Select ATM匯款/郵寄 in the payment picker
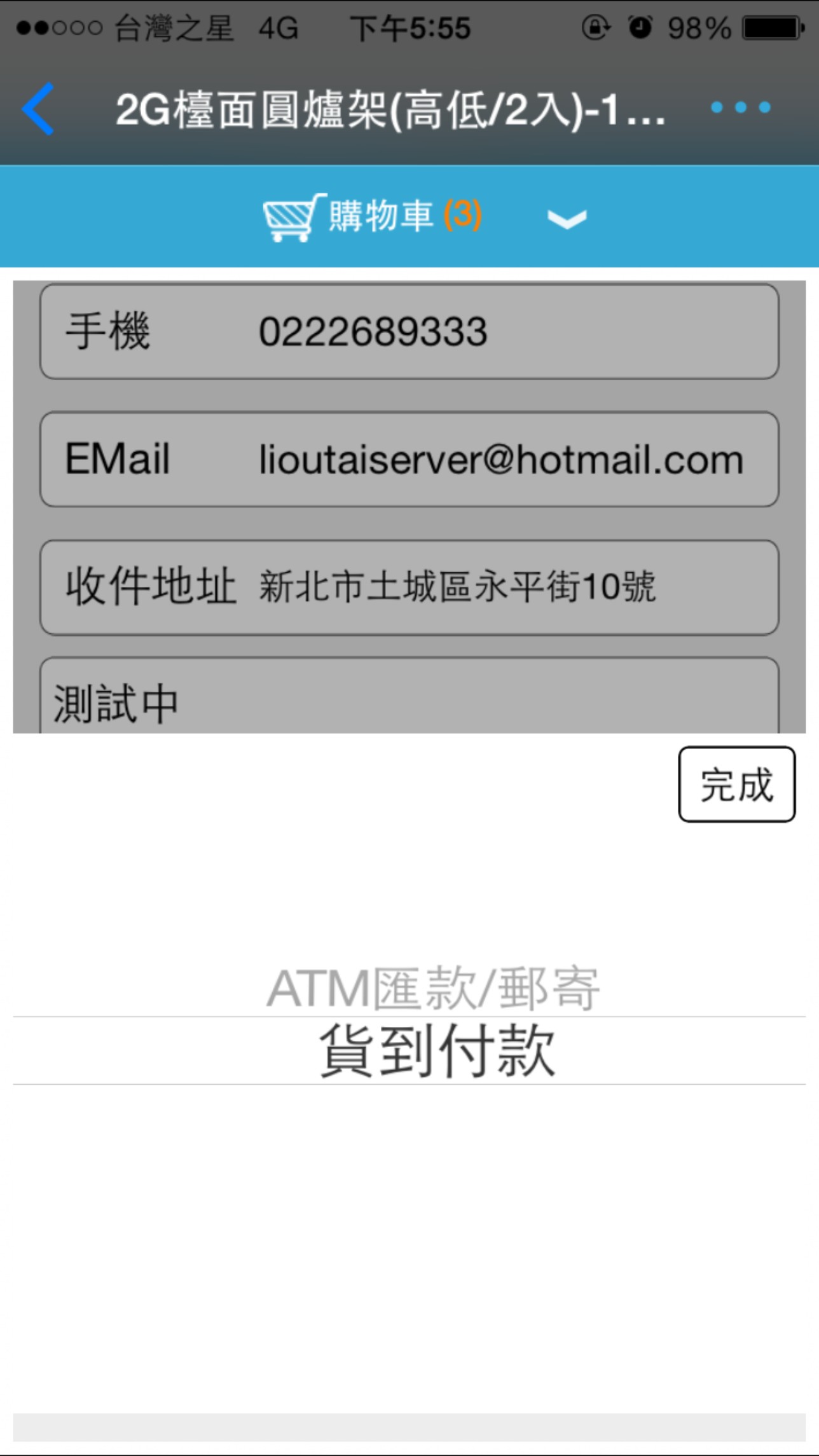This screenshot has width=819, height=1456. [x=433, y=988]
